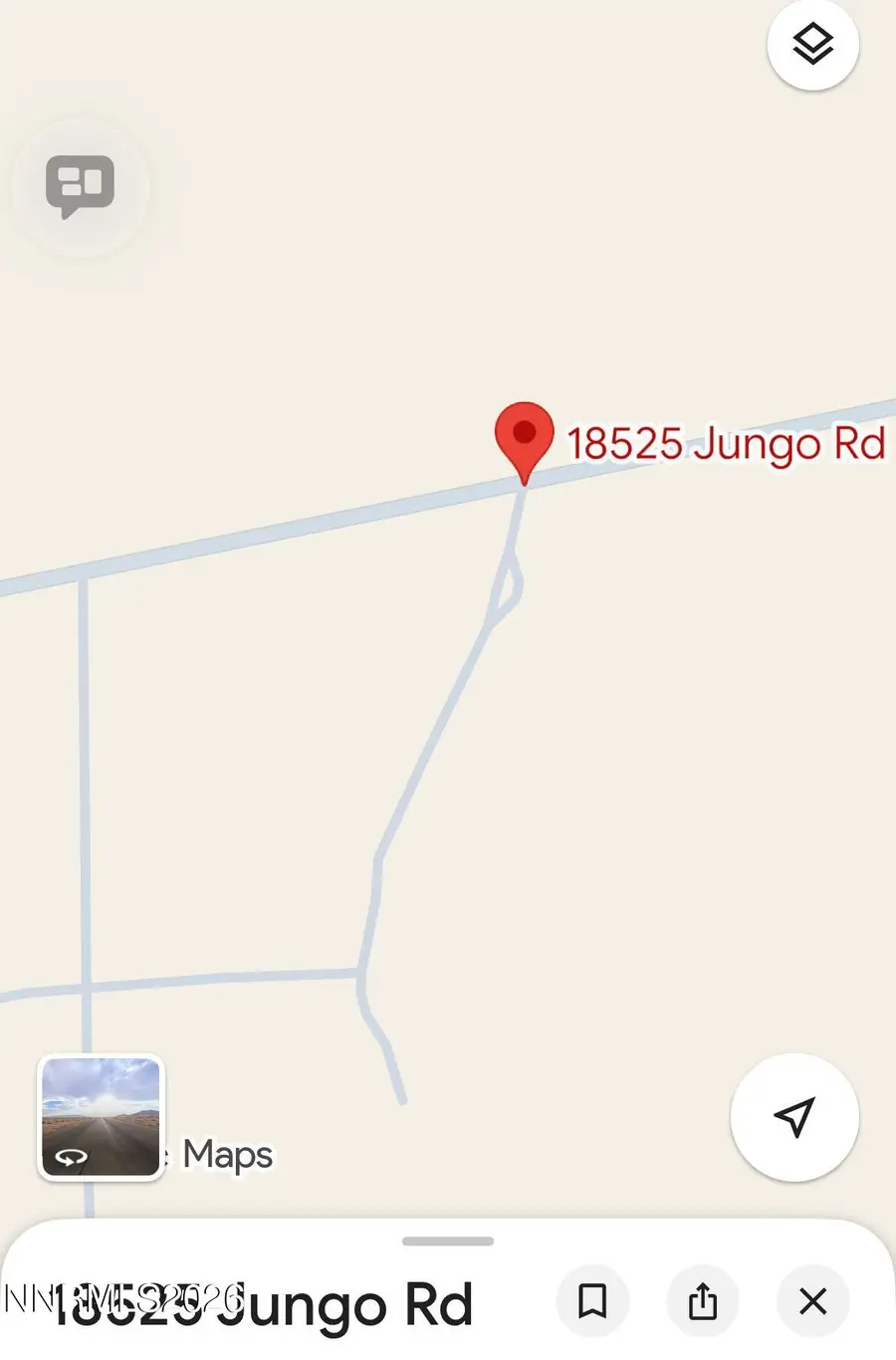This screenshot has width=896, height=1360.
Task: Tap the circular arrows on the Street View preview
Action: coord(72,1158)
